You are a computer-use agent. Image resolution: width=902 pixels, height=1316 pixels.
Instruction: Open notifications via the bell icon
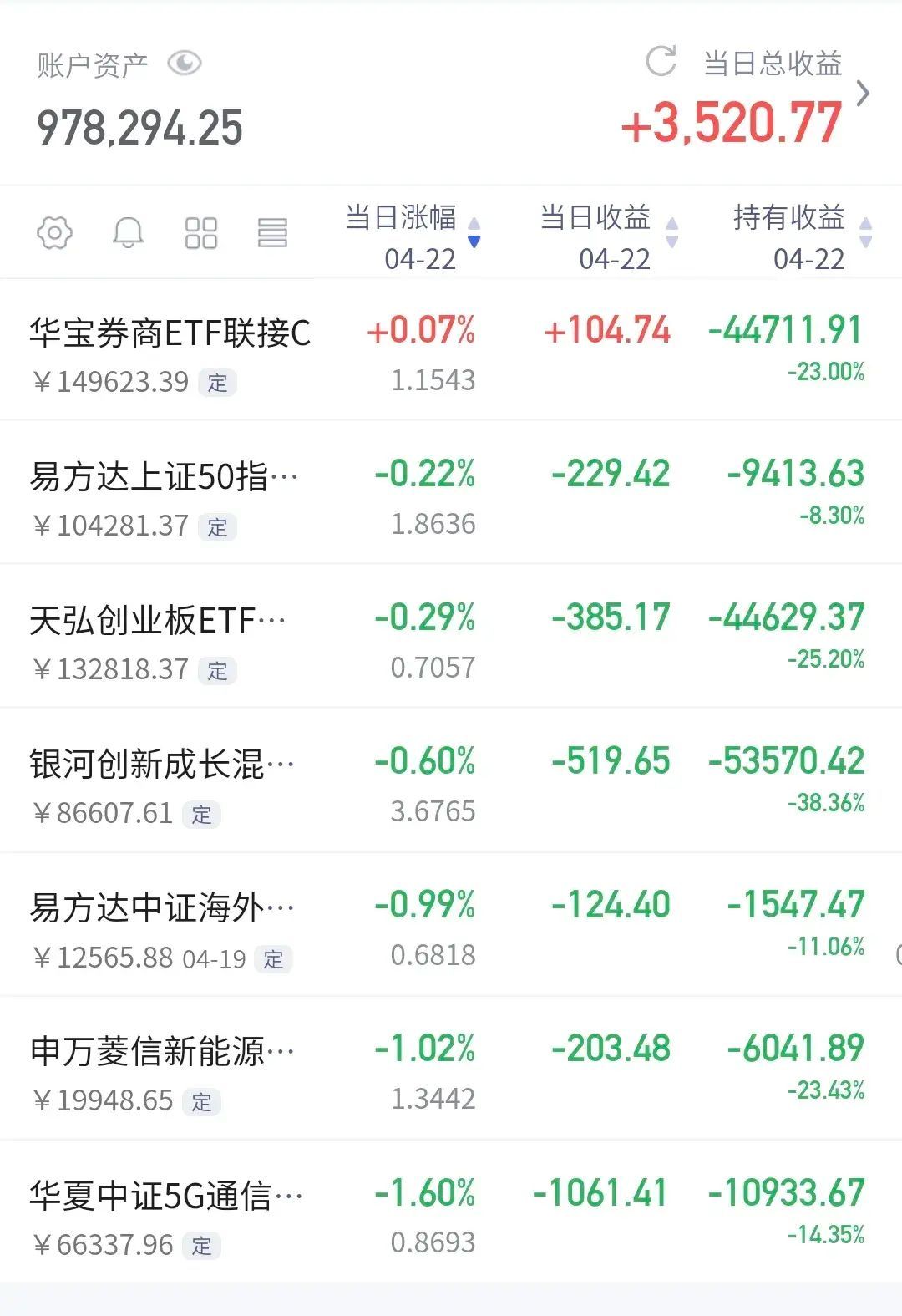129,234
